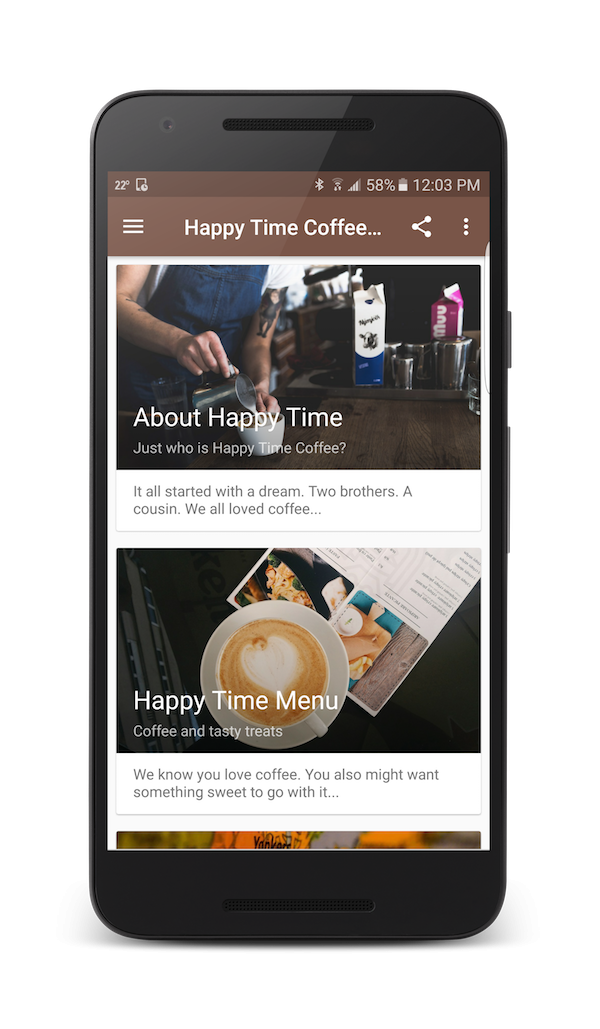The width and height of the screenshot is (600, 1029).
Task: Open the About Happy Time card
Action: point(299,398)
